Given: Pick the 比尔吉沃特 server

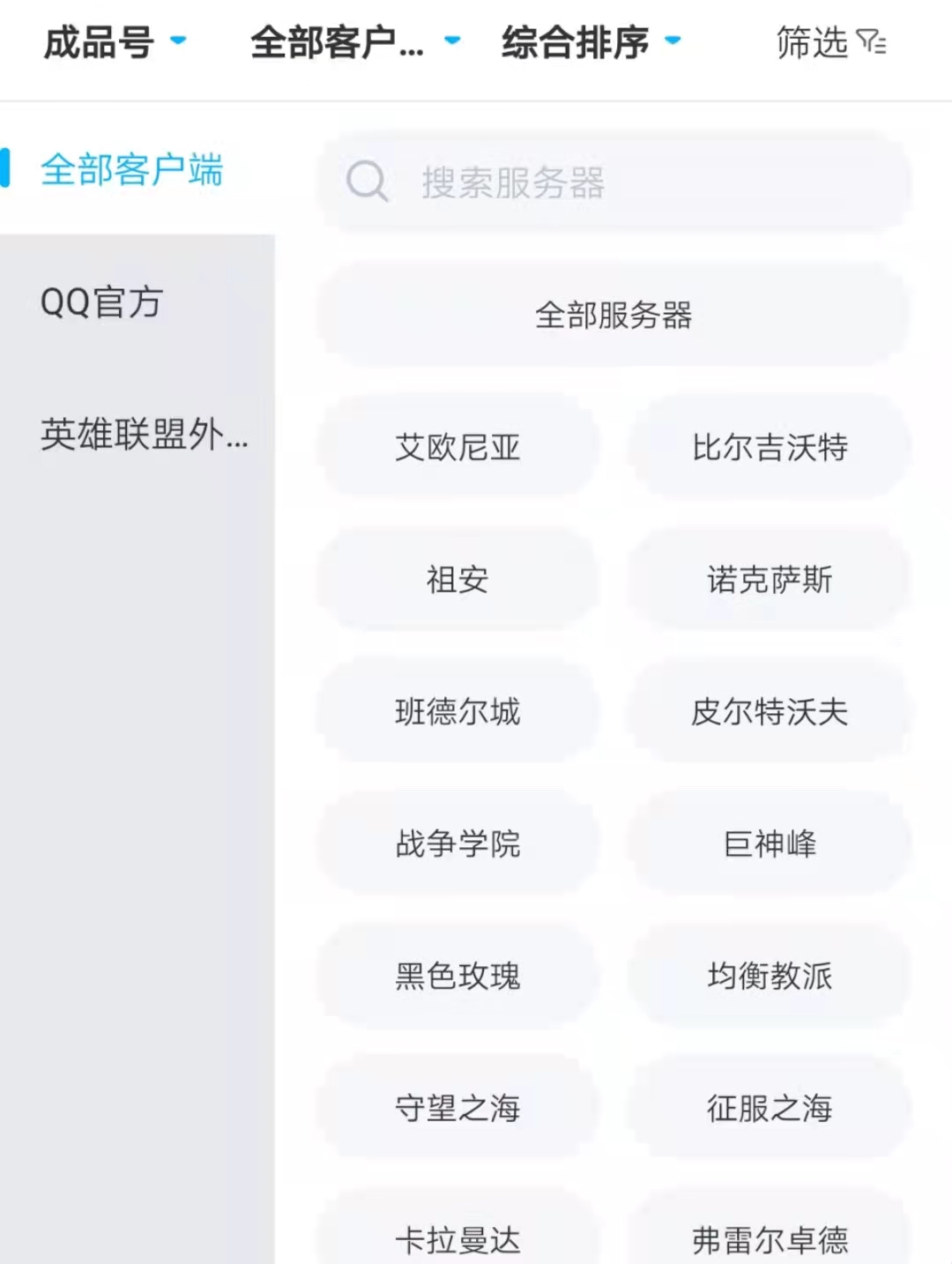Looking at the screenshot, I should pos(770,447).
